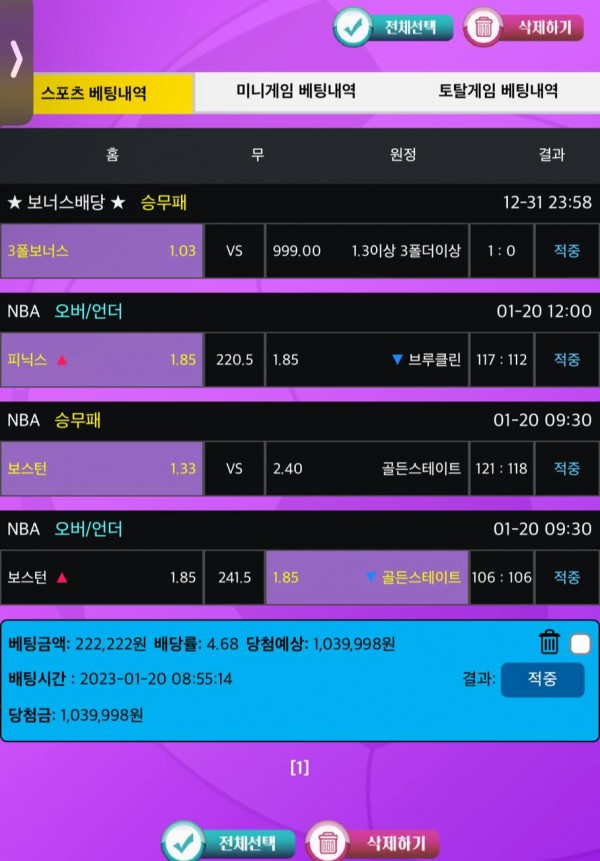The width and height of the screenshot is (600, 861).
Task: Switch to 스포츠 베팅내역 tab
Action: pos(96,93)
